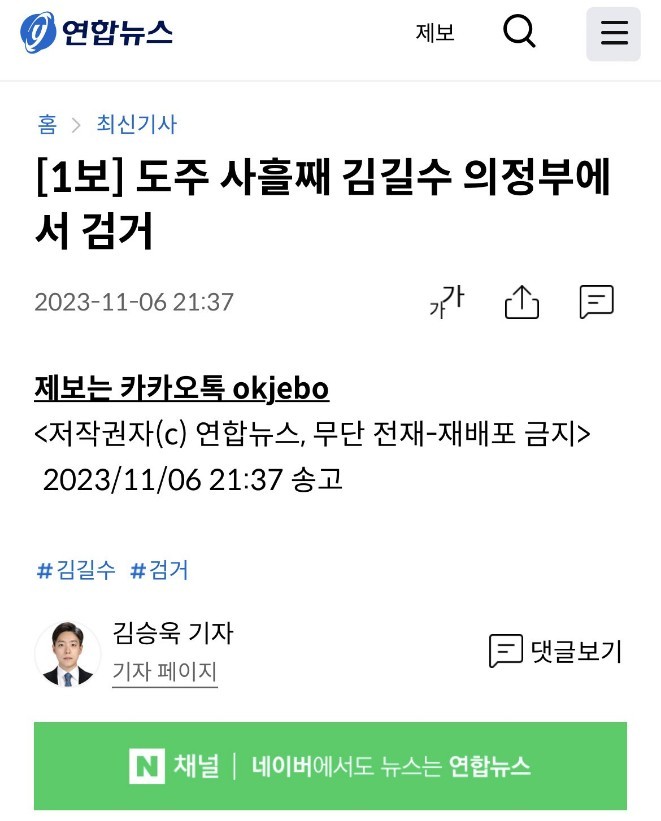
Task: Tap 댓글보기 to view comments
Action: (x=556, y=652)
